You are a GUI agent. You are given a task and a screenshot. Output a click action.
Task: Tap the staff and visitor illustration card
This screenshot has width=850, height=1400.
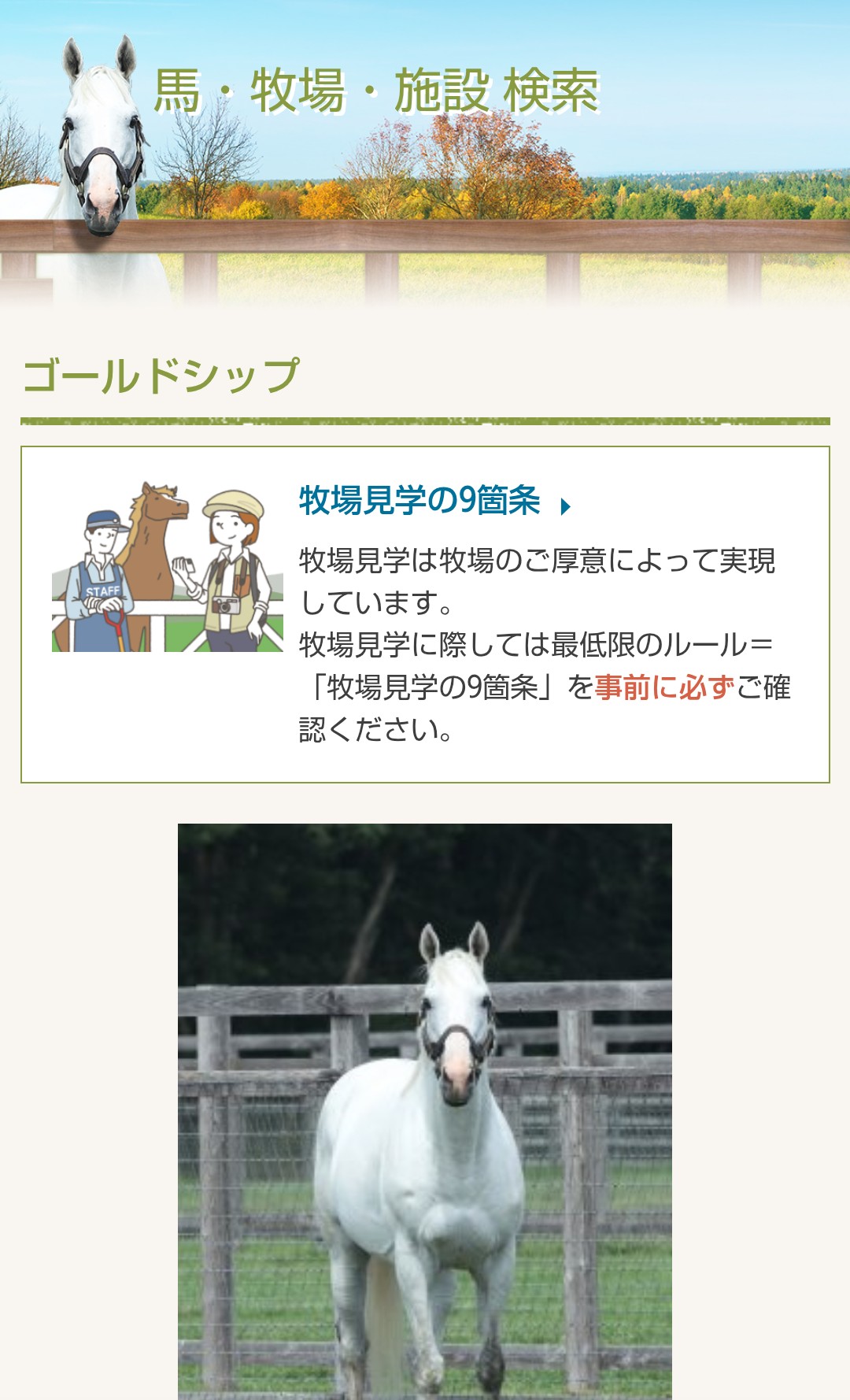(167, 568)
